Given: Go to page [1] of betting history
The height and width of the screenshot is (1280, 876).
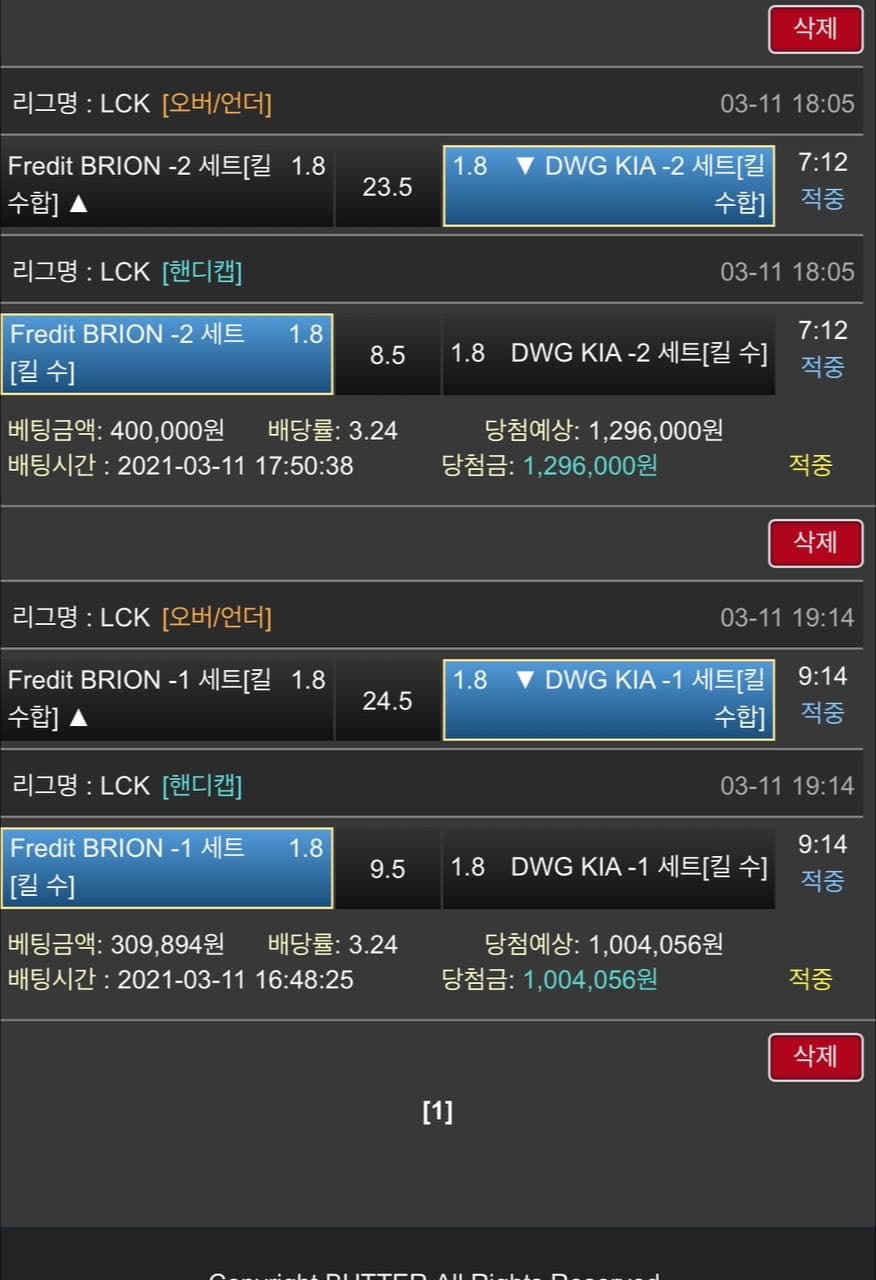Looking at the screenshot, I should coord(438,1111).
